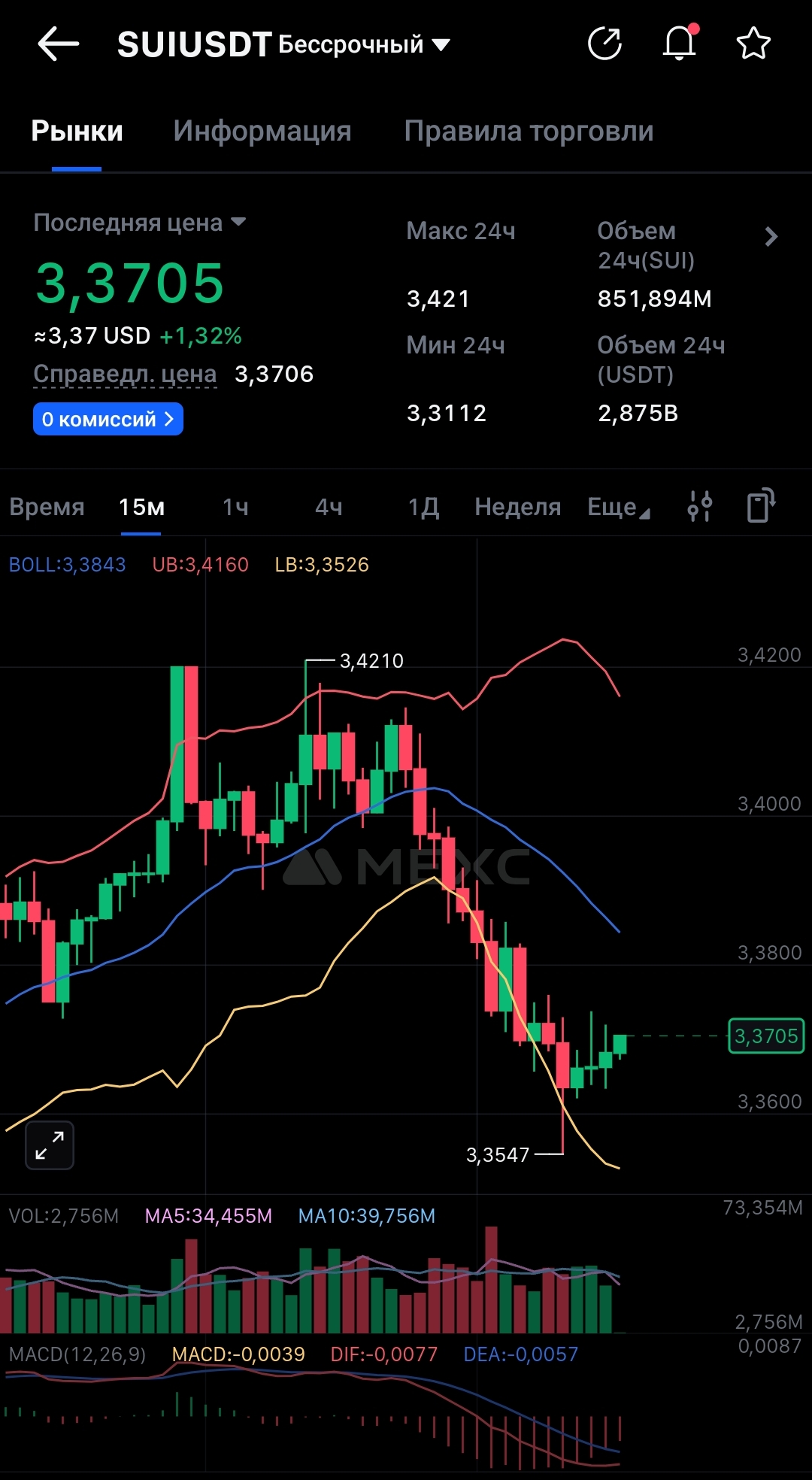
Task: Tap the chart layout icon next to settings
Action: (761, 505)
